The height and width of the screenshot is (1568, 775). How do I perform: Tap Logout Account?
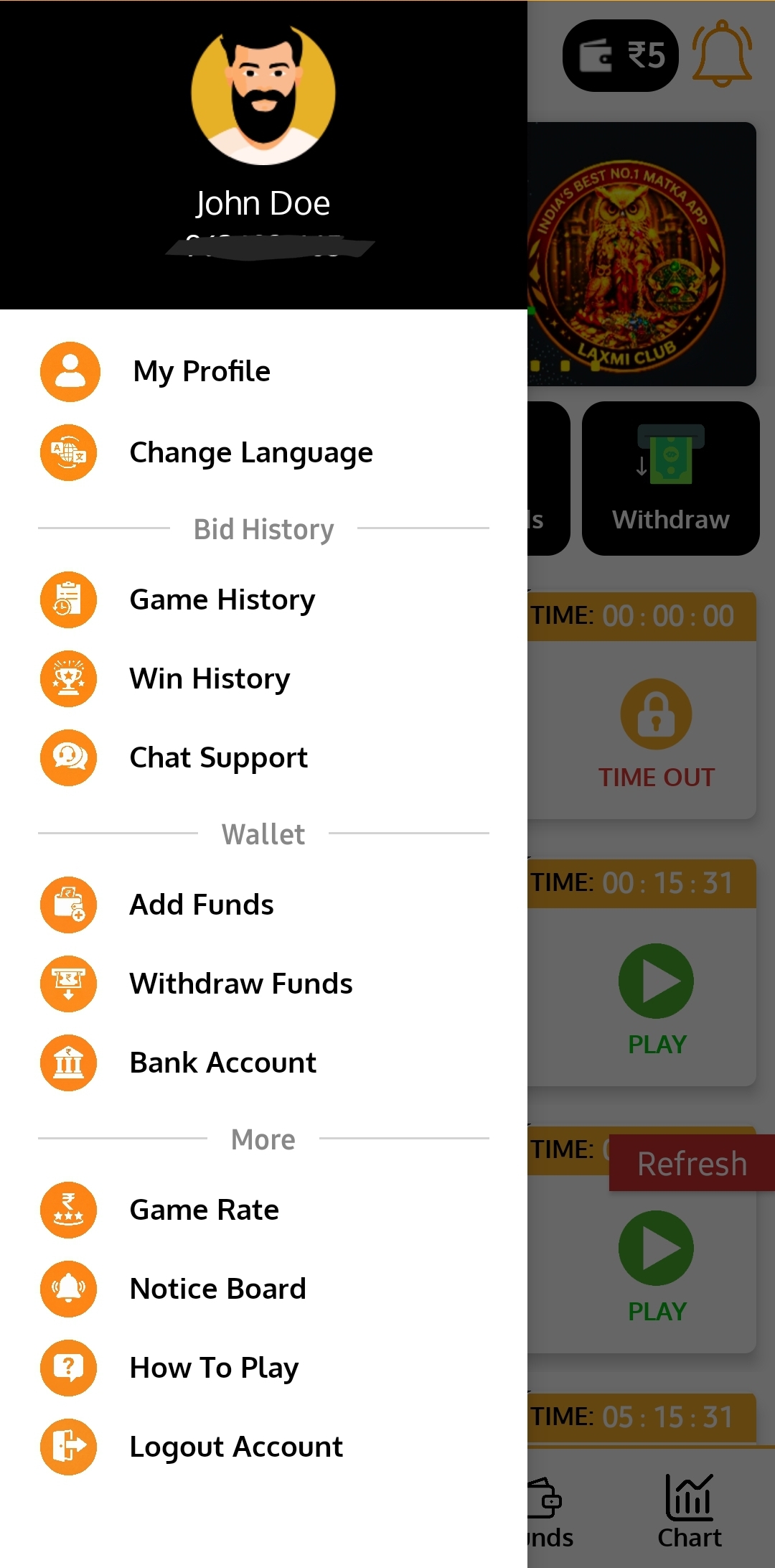coord(235,1447)
